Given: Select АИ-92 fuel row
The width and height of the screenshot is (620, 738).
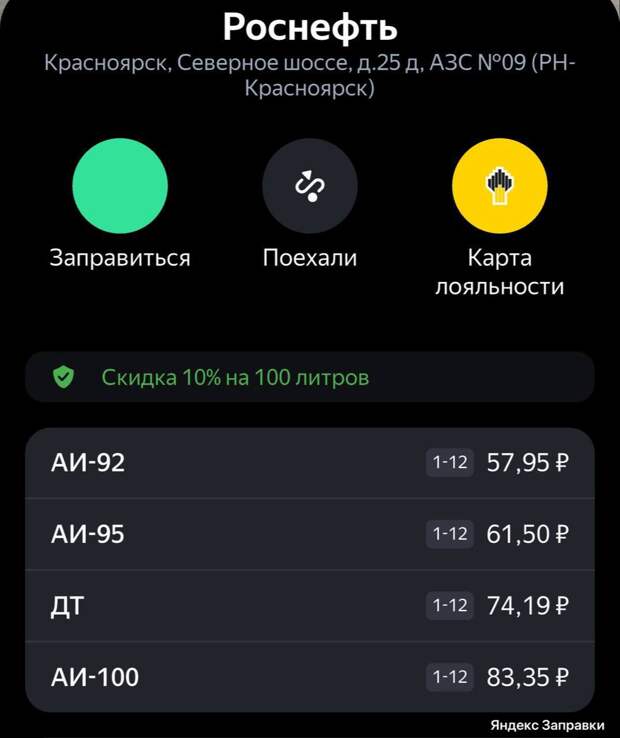Looking at the screenshot, I should click(310, 463).
